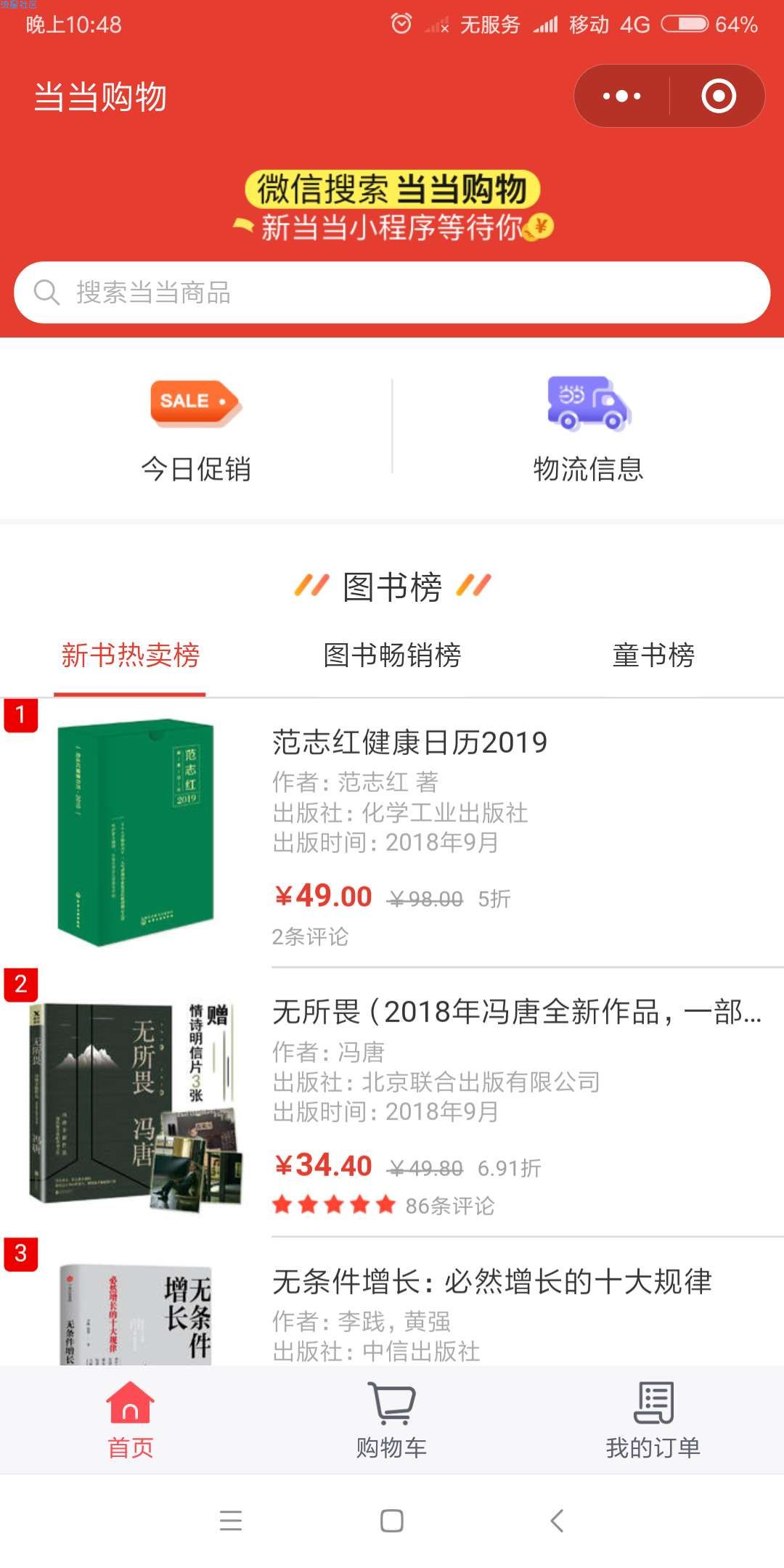Image resolution: width=784 pixels, height=1568 pixels.
Task: Switch to 我的订单 orders tab
Action: coord(653,1420)
